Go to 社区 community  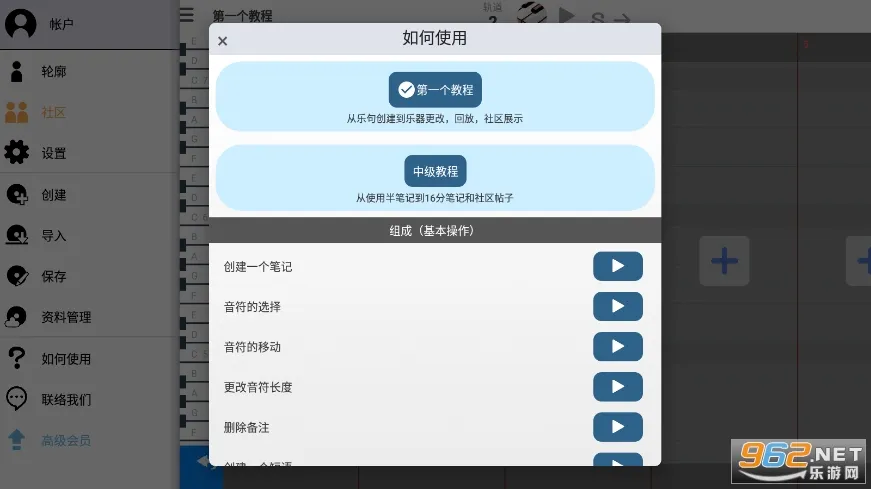[x=54, y=113]
